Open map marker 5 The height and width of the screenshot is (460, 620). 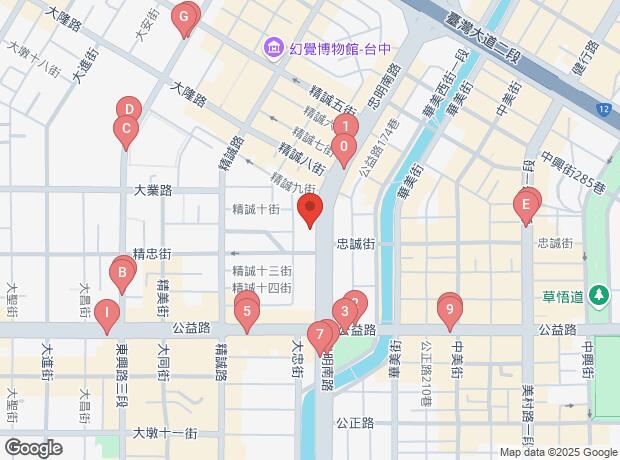[246, 312]
